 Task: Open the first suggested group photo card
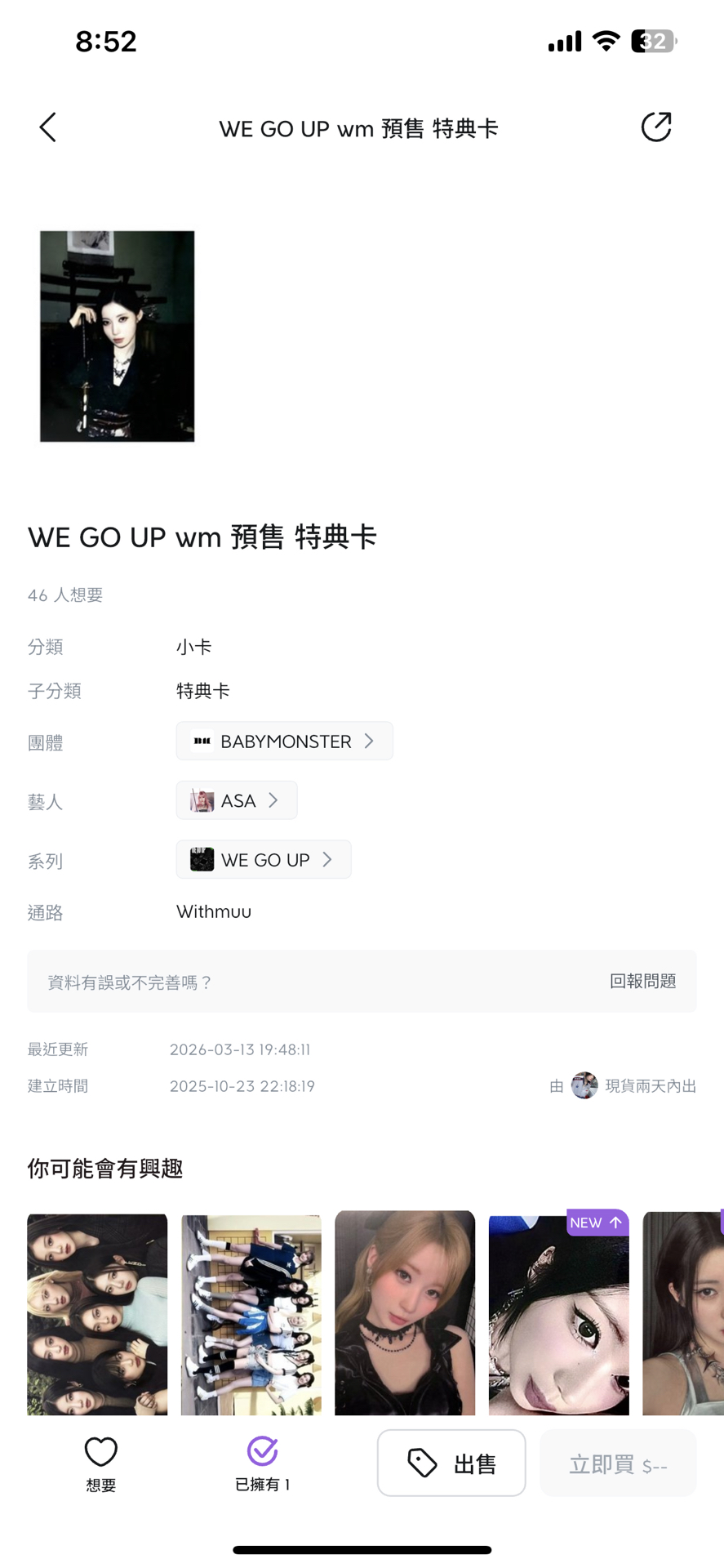[x=97, y=1313]
